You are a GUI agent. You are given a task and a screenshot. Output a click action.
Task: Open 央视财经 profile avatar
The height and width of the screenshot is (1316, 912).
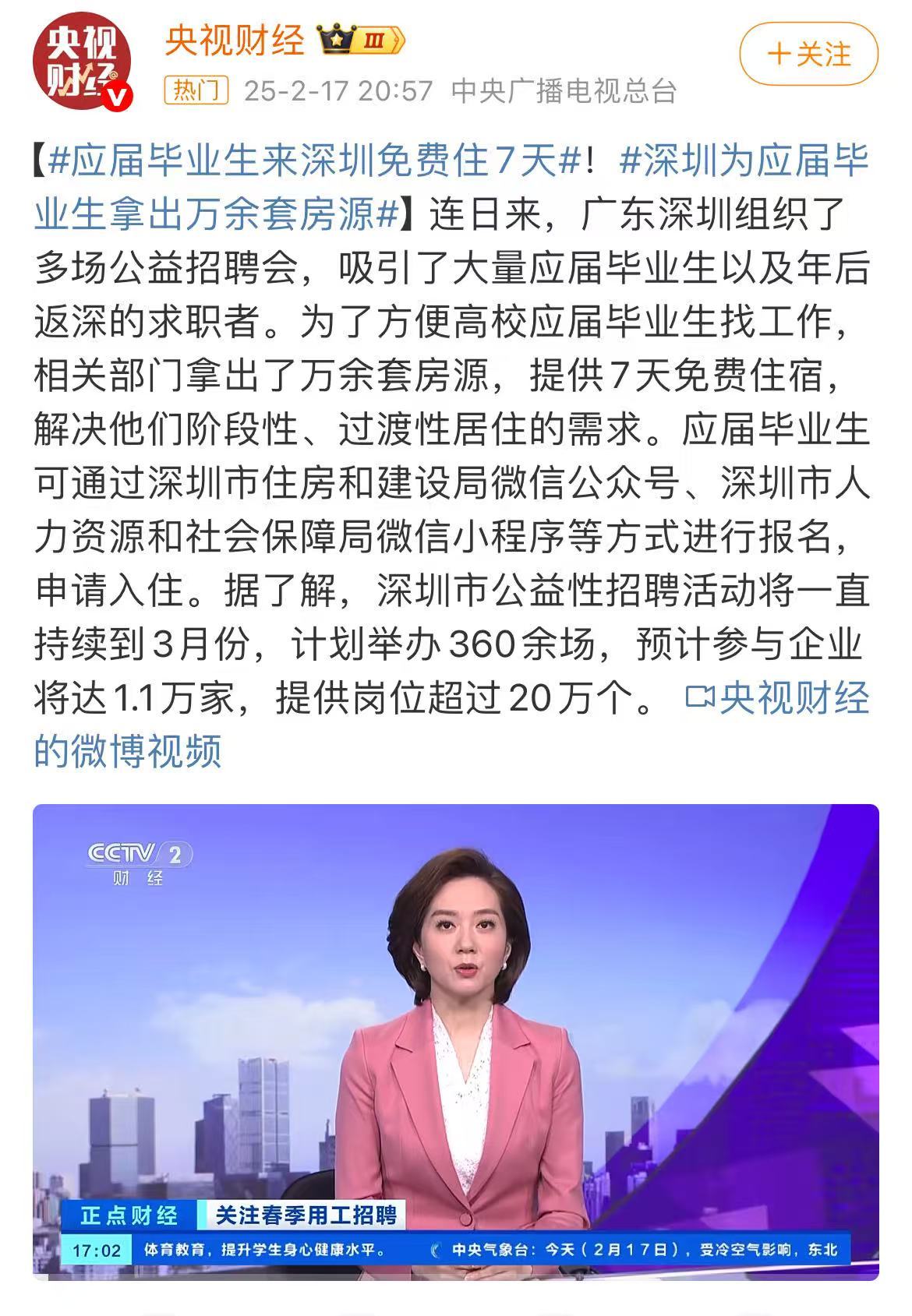click(81, 65)
